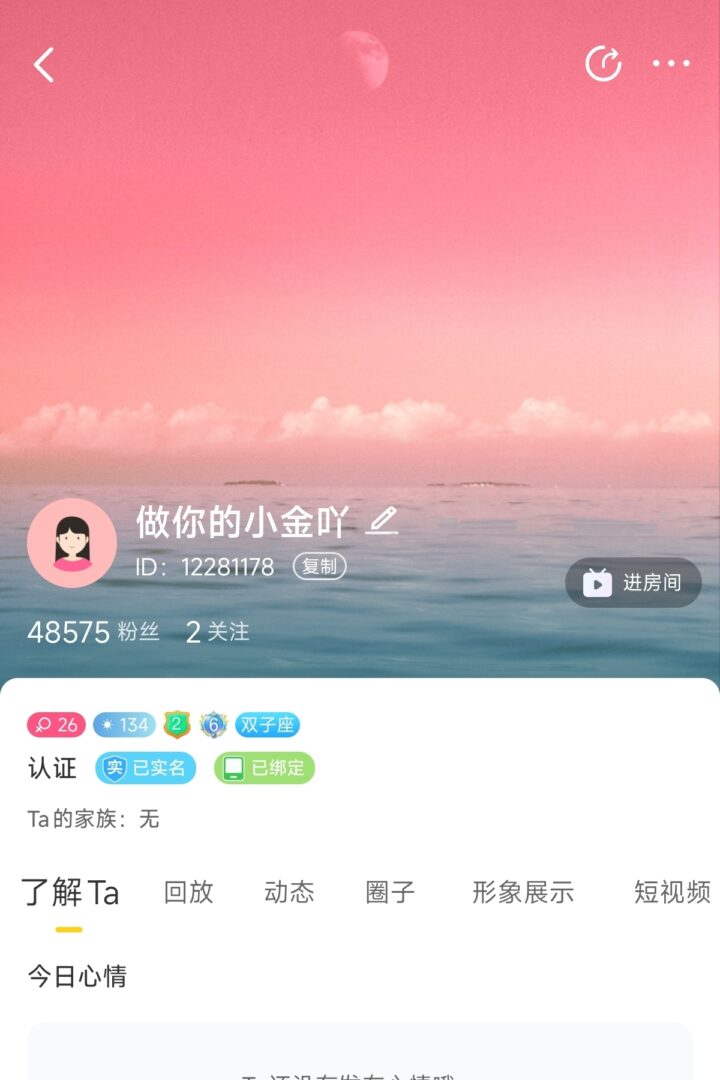This screenshot has height=1080, width=720.
Task: Go back using the top-left arrow
Action: (43, 65)
